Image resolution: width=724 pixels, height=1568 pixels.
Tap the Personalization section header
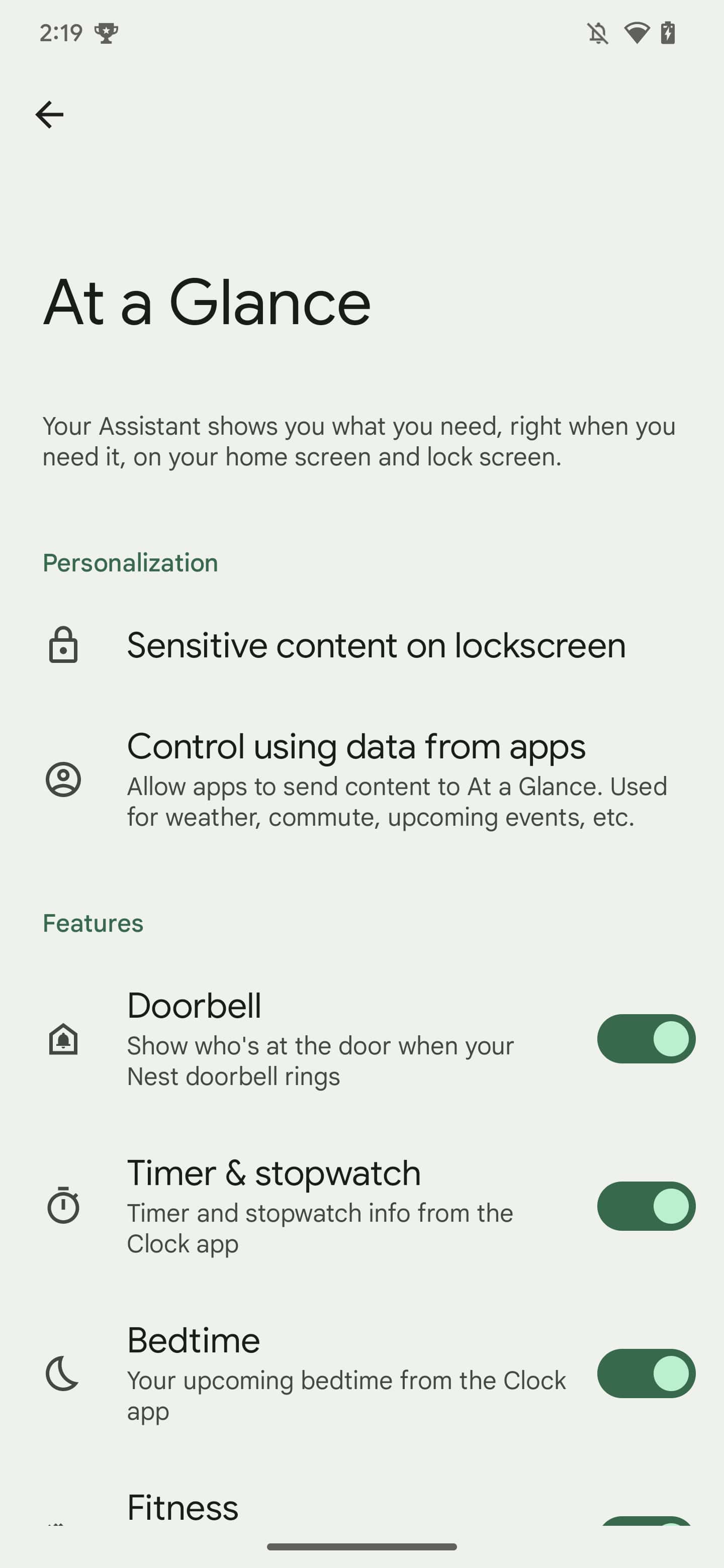(x=130, y=562)
